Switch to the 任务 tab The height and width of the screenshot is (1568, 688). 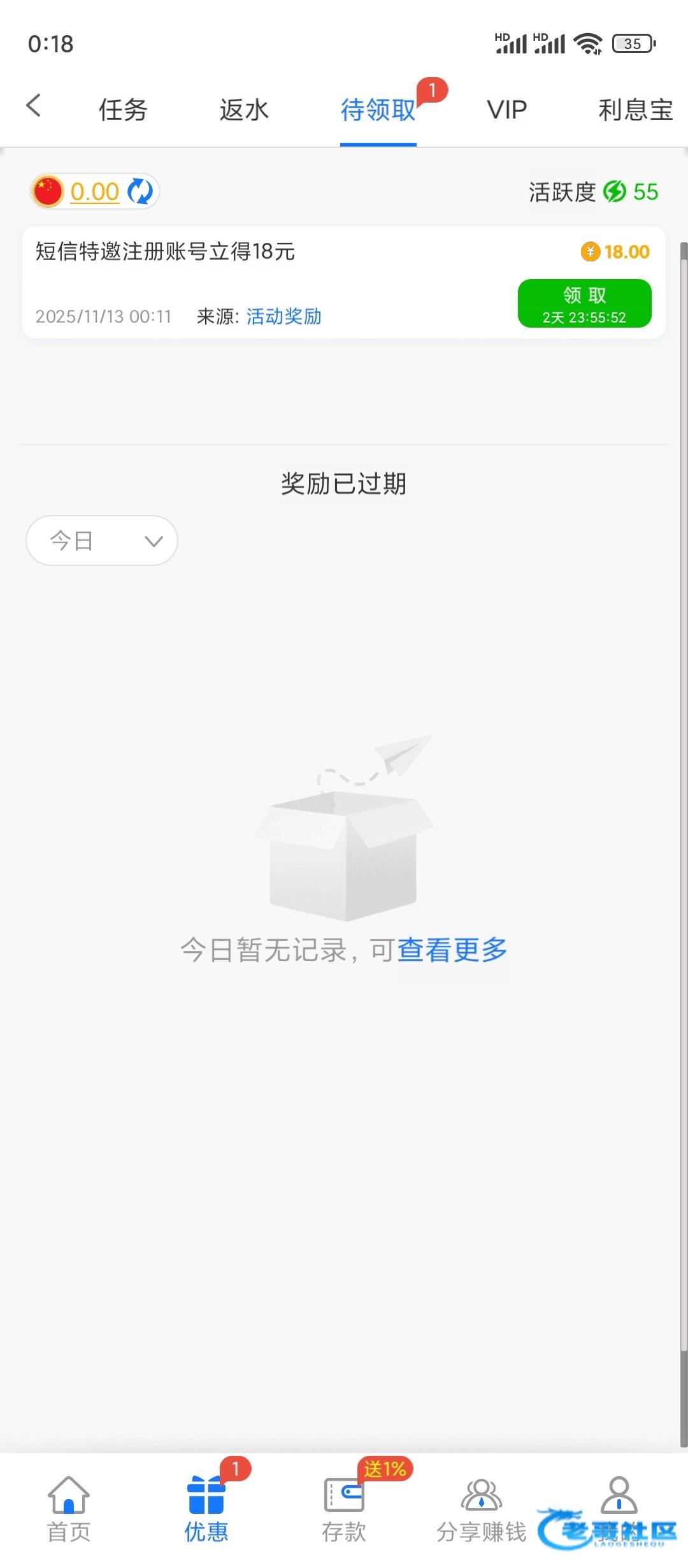click(x=123, y=110)
